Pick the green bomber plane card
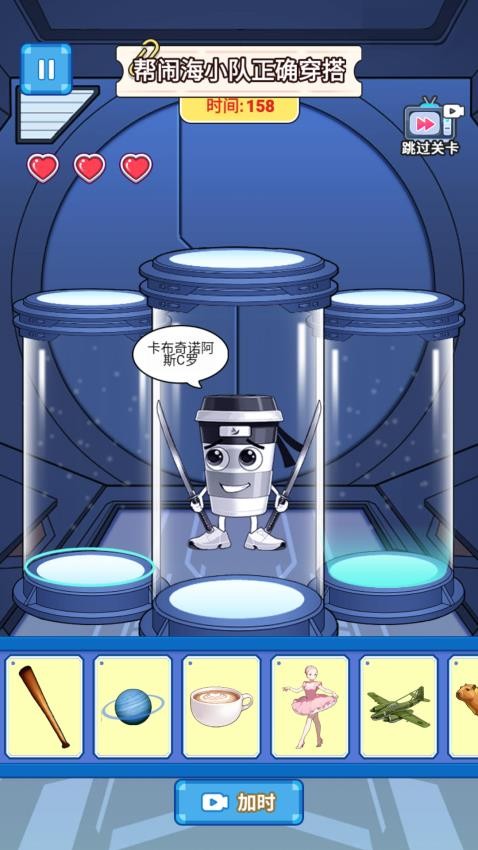Image resolution: width=478 pixels, height=850 pixels. [x=398, y=706]
